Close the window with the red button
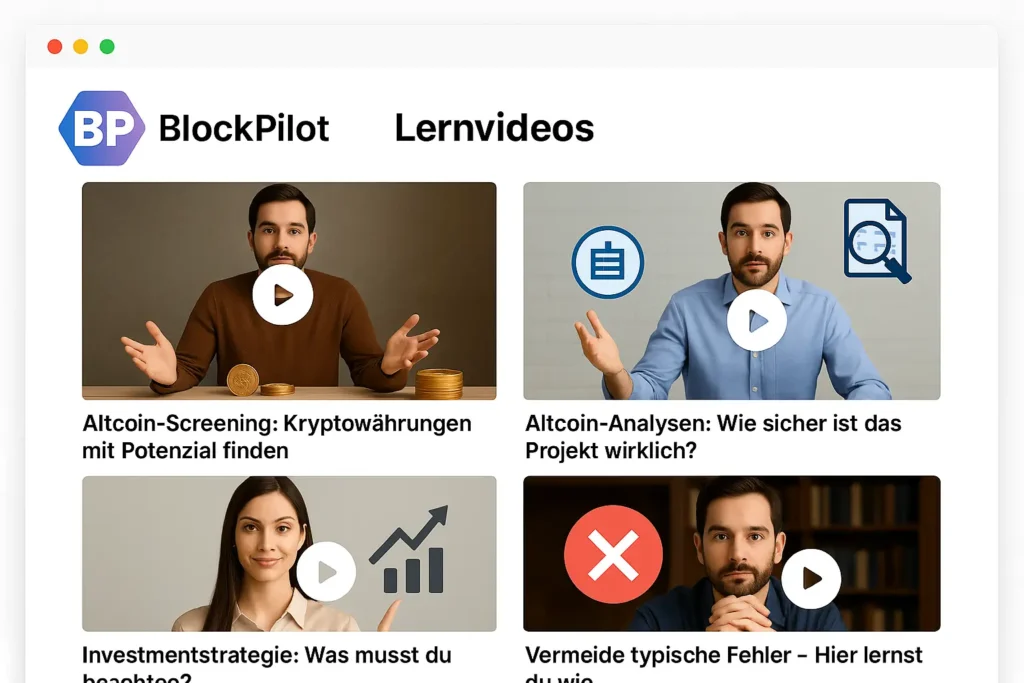 [55, 47]
